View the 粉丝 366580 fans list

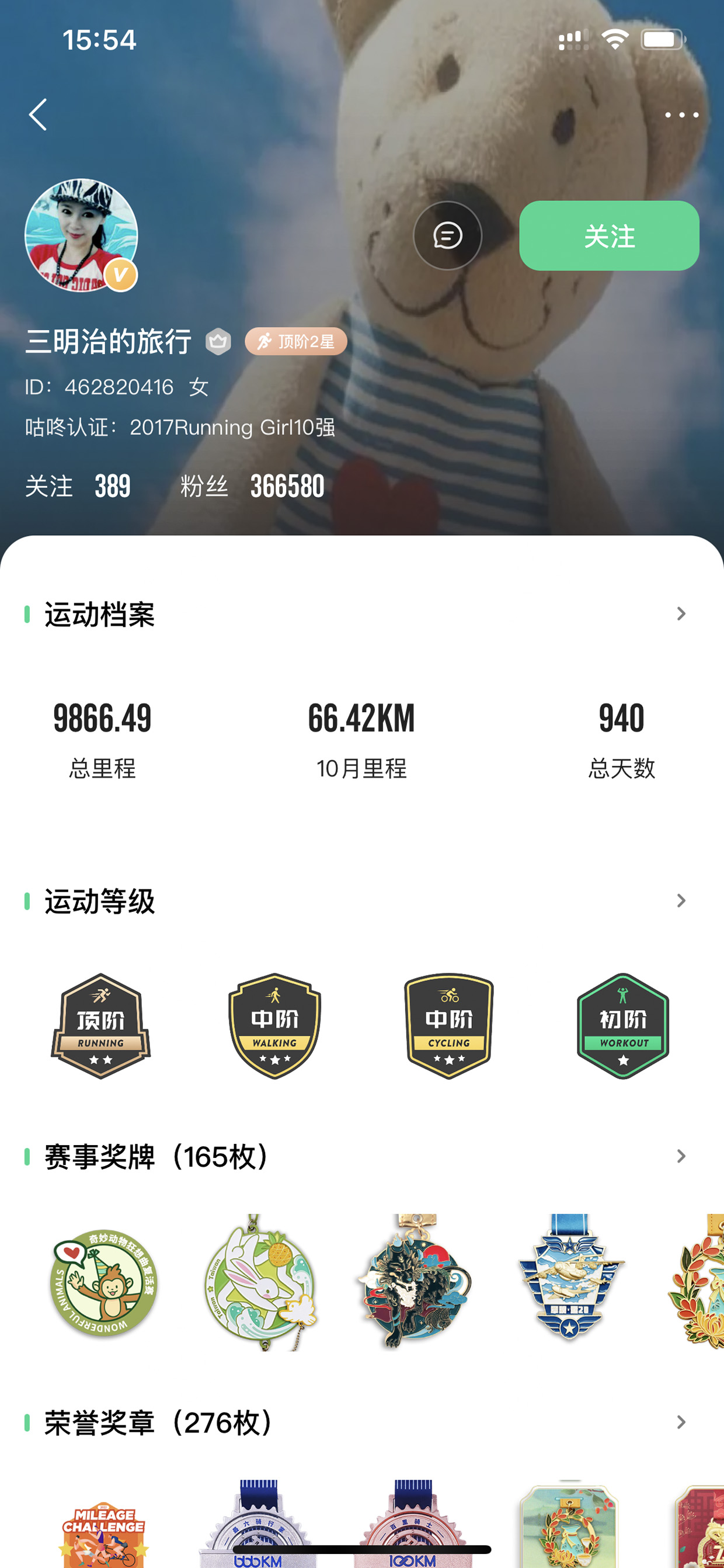tap(252, 486)
